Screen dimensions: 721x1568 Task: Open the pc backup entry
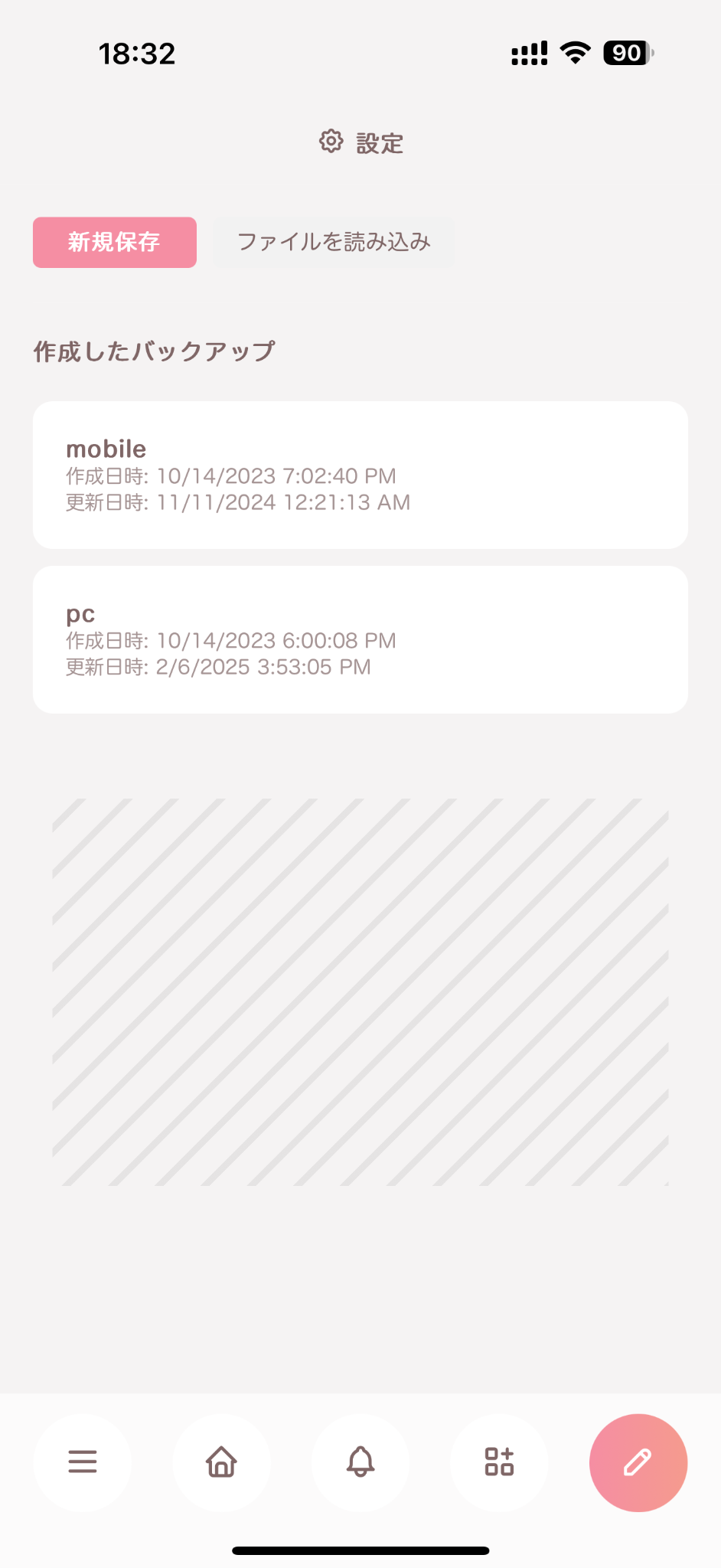coord(360,640)
